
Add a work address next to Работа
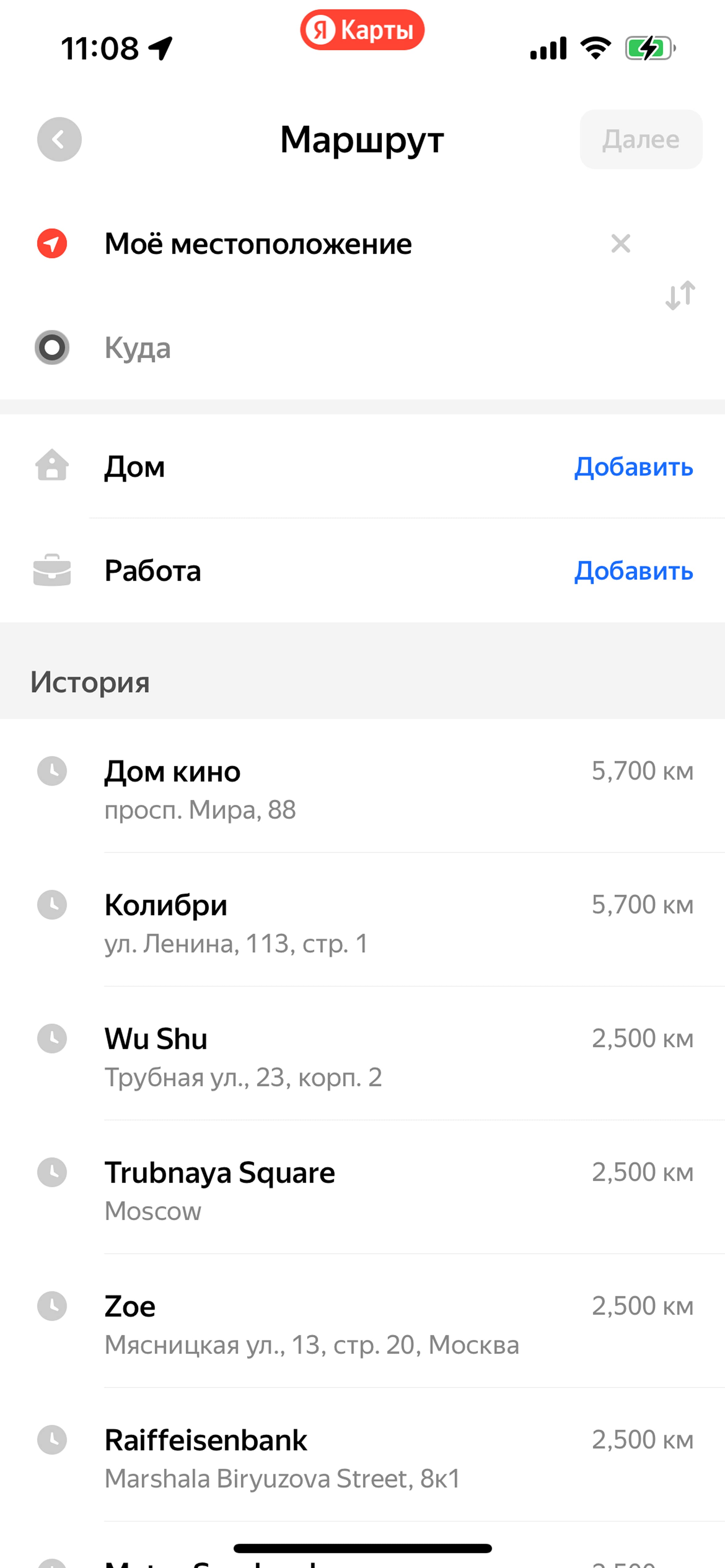pyautogui.click(x=634, y=571)
